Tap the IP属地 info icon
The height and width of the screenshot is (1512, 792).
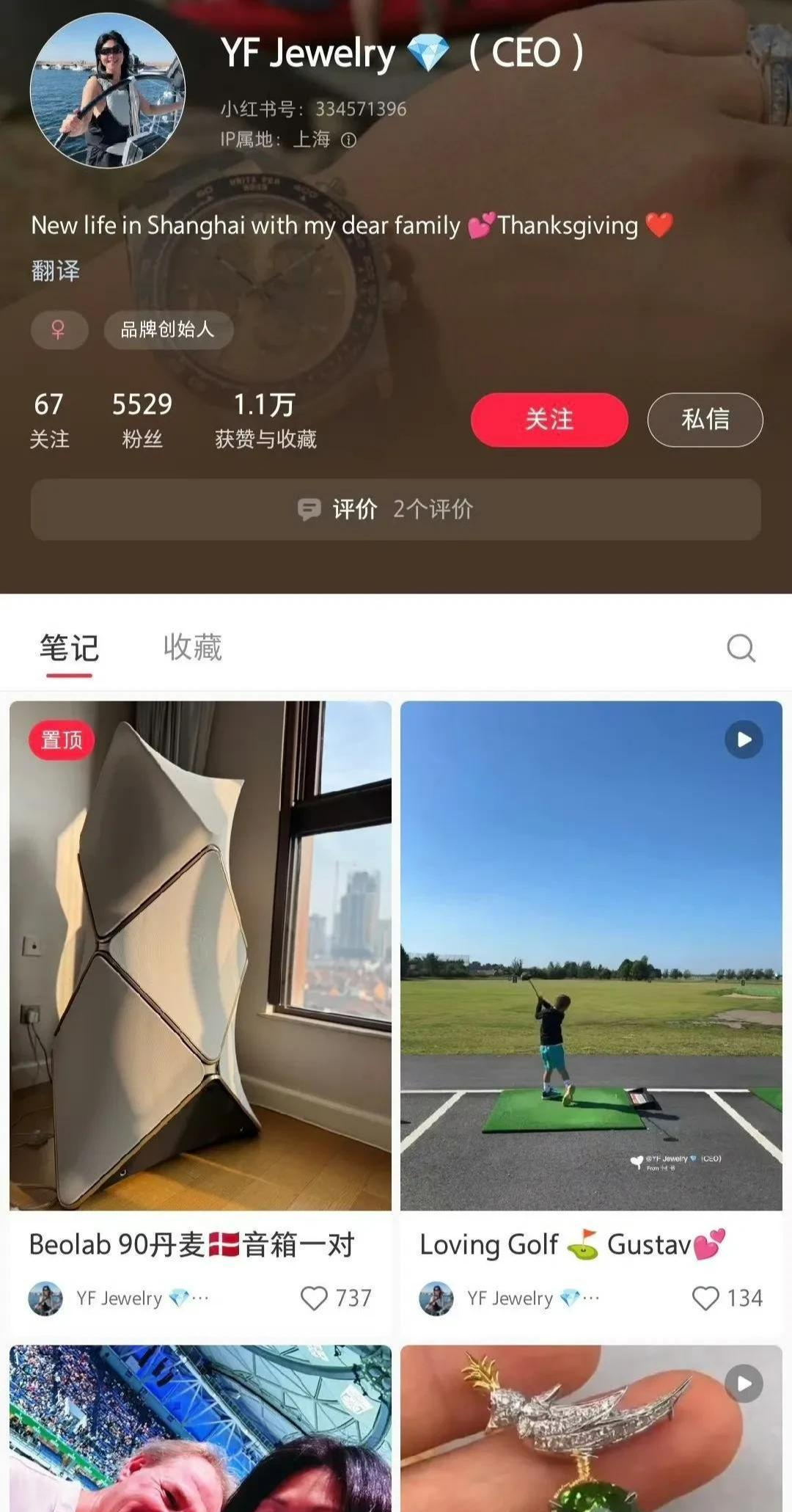point(349,140)
